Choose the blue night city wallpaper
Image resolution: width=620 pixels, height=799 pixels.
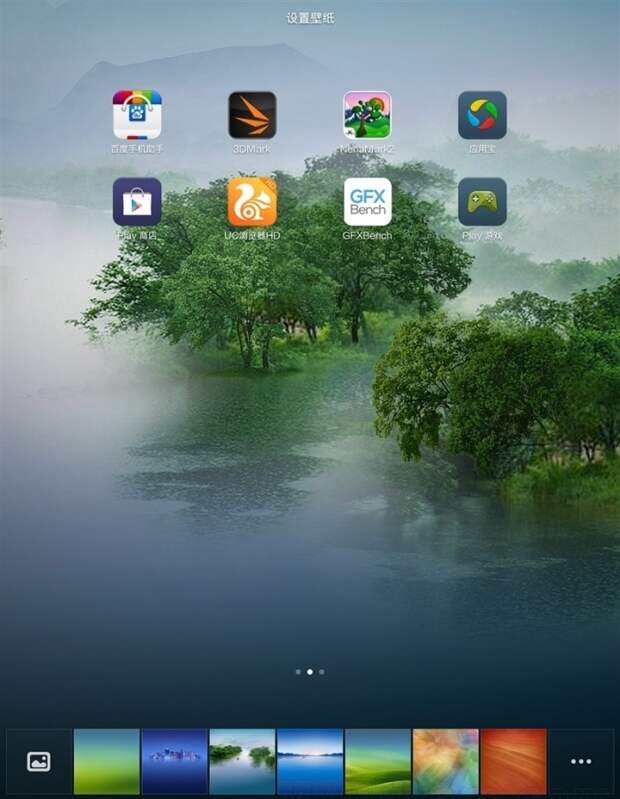coord(174,761)
